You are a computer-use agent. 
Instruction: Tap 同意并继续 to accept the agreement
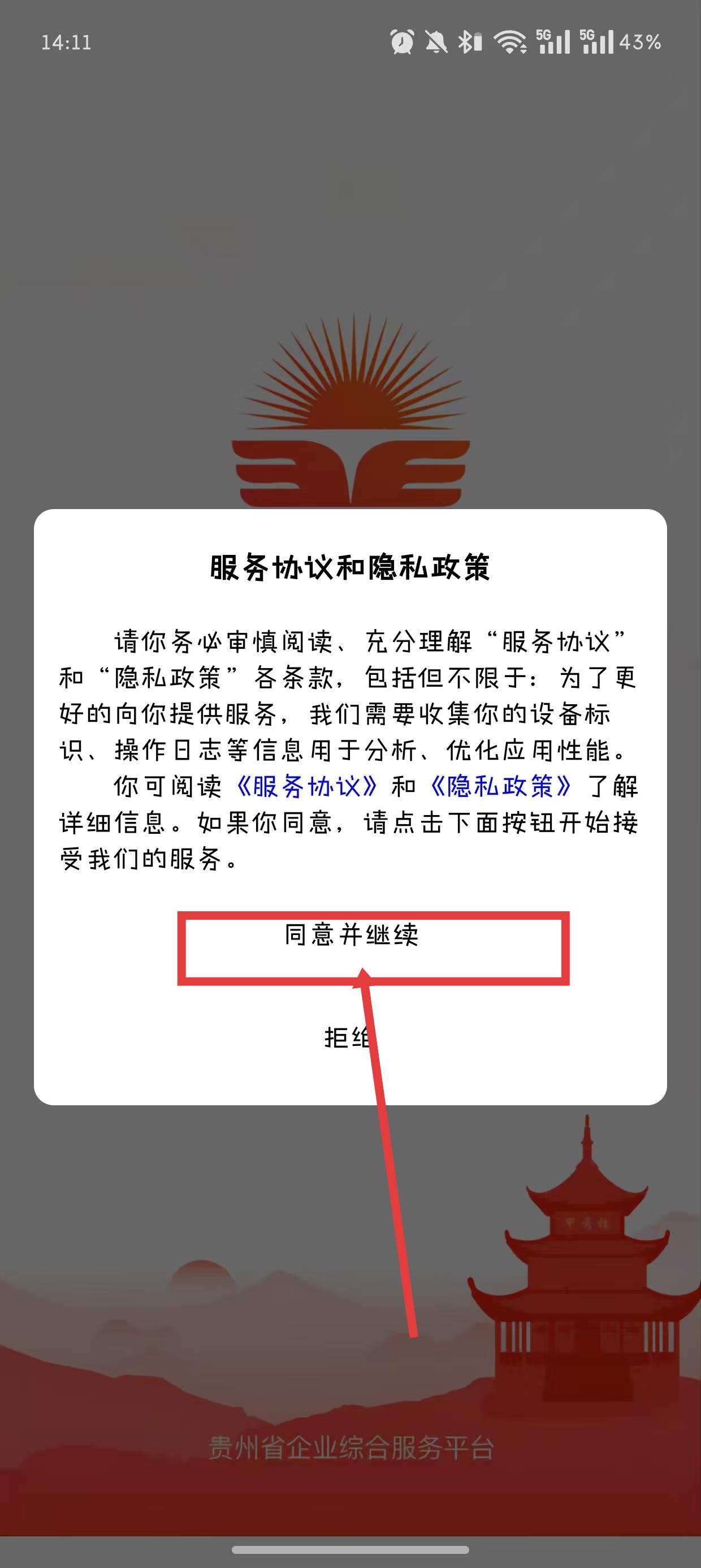tap(351, 935)
